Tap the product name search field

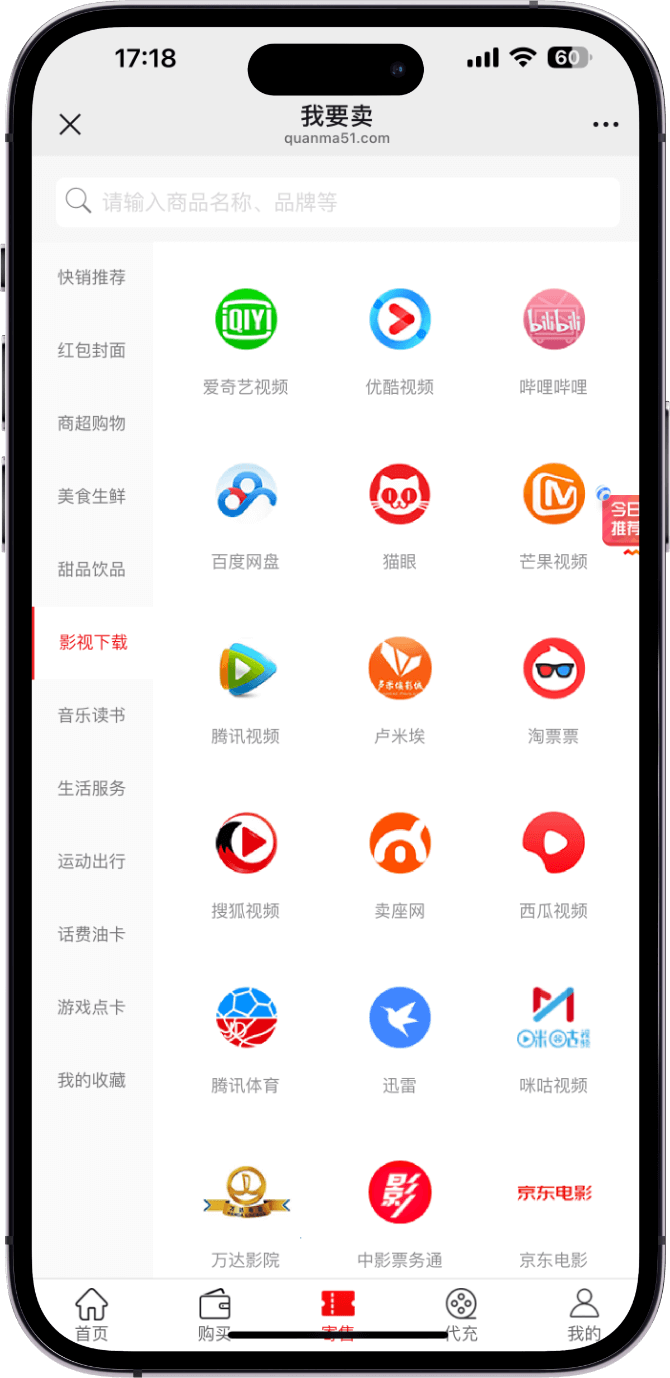pyautogui.click(x=338, y=202)
